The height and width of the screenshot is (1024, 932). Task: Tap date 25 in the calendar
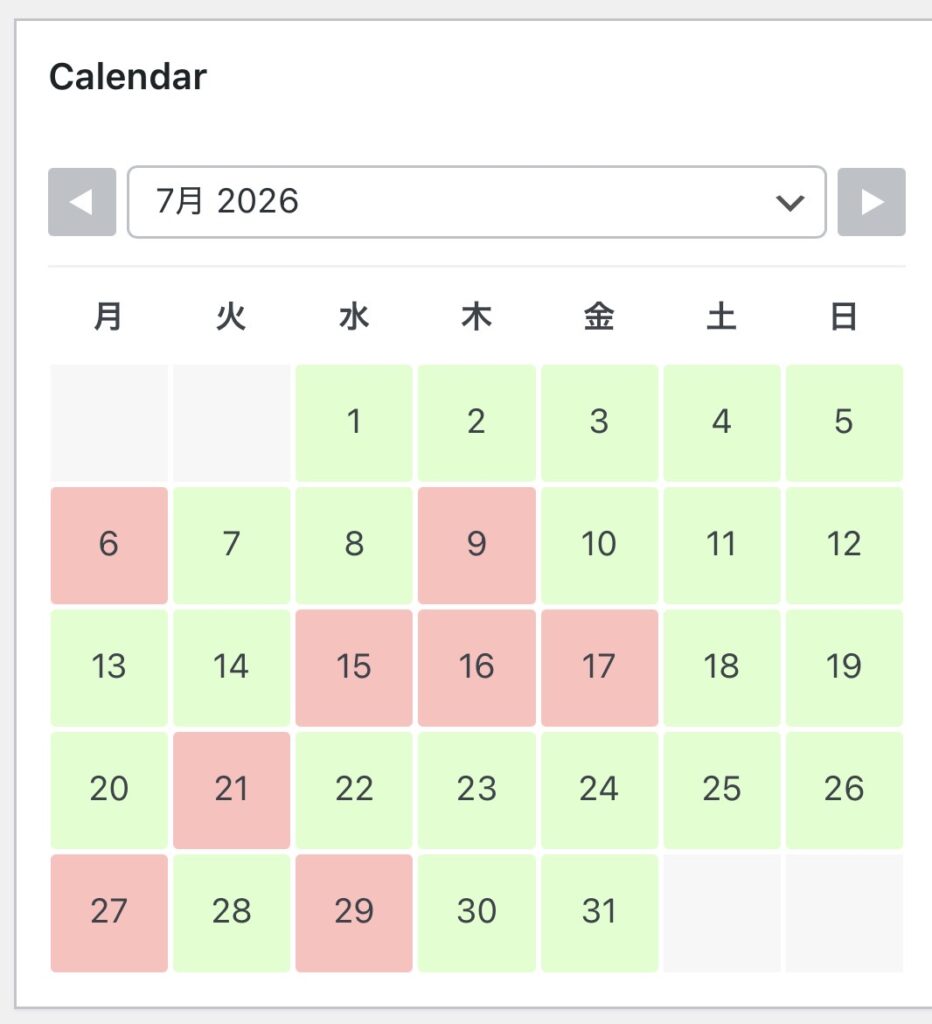[x=721, y=790]
